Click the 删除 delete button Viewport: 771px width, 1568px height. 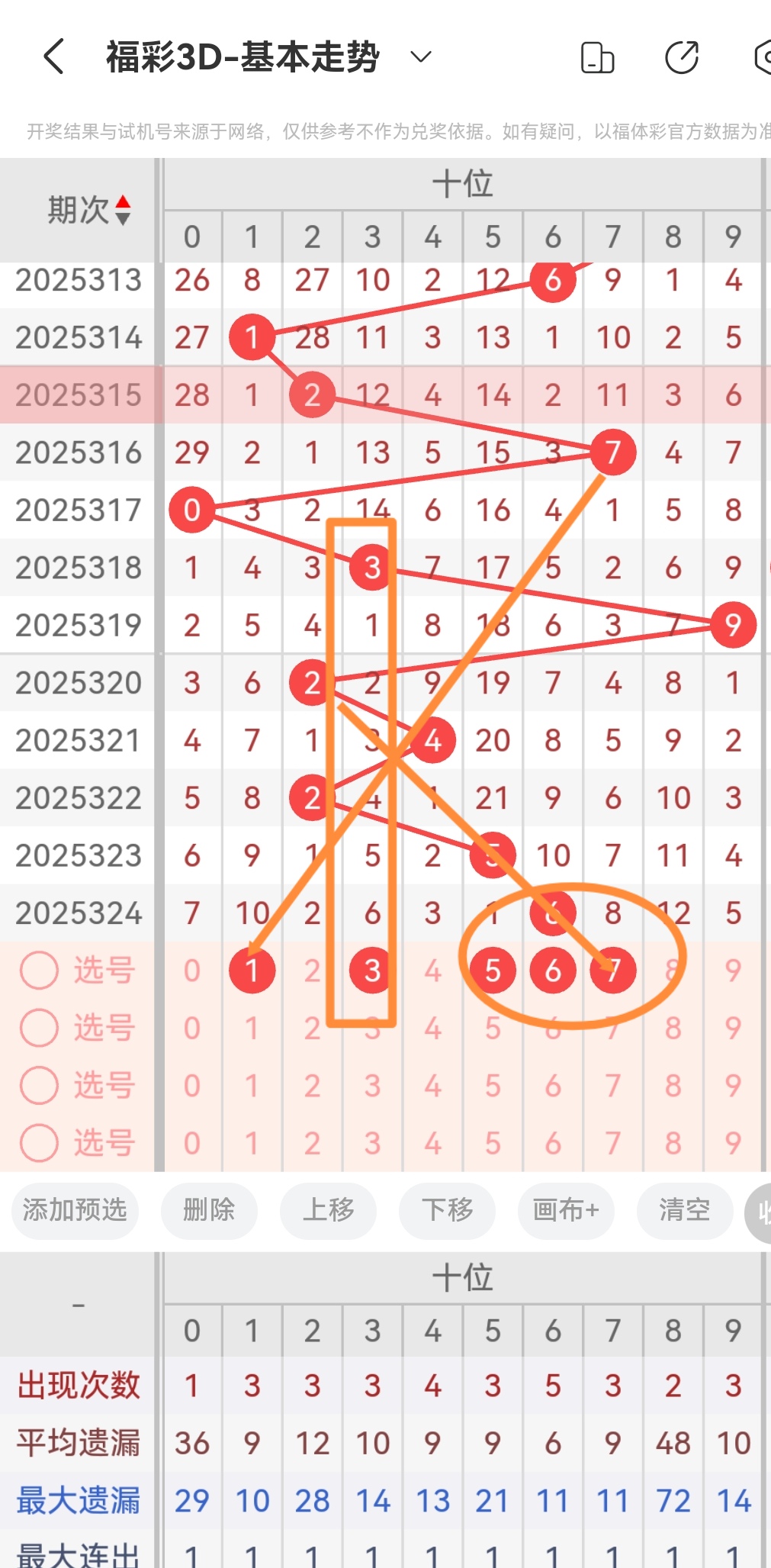(209, 1211)
